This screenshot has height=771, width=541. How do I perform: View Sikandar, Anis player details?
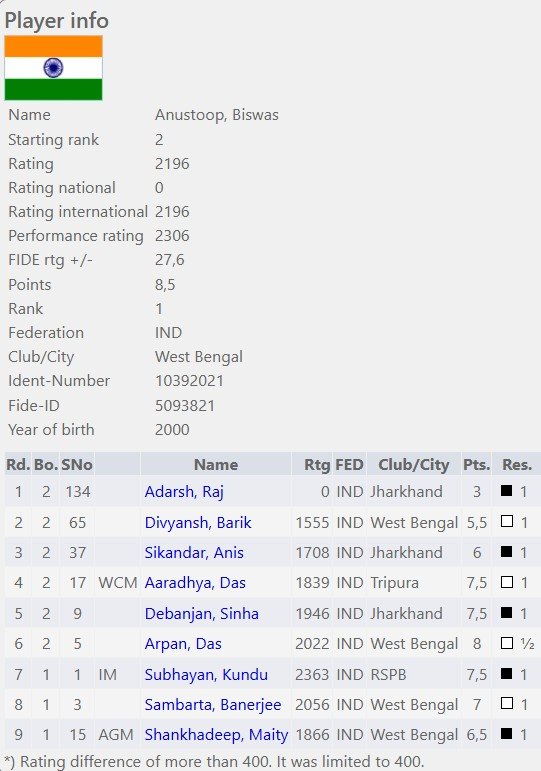click(194, 553)
